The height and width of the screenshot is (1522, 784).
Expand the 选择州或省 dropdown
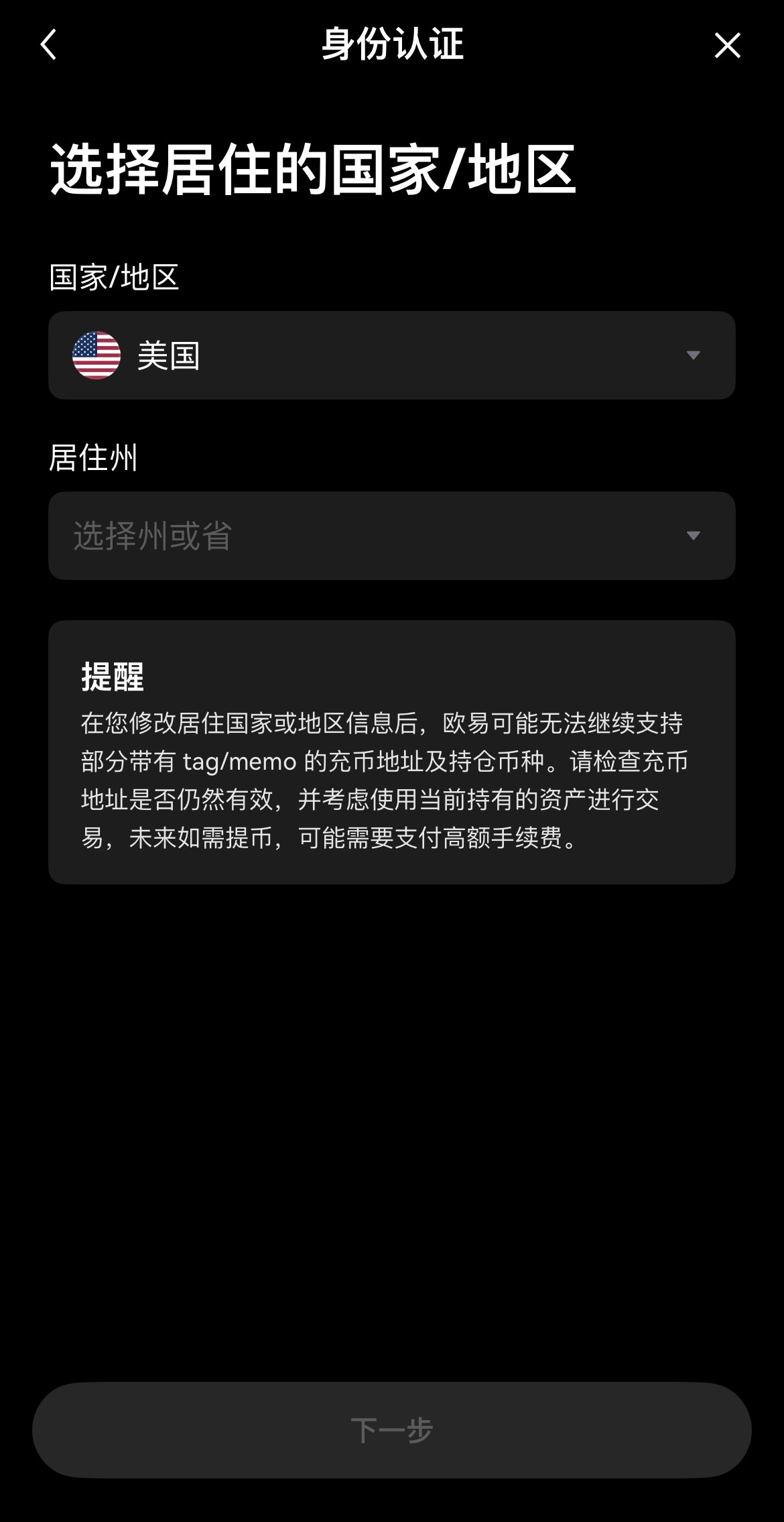pos(391,536)
